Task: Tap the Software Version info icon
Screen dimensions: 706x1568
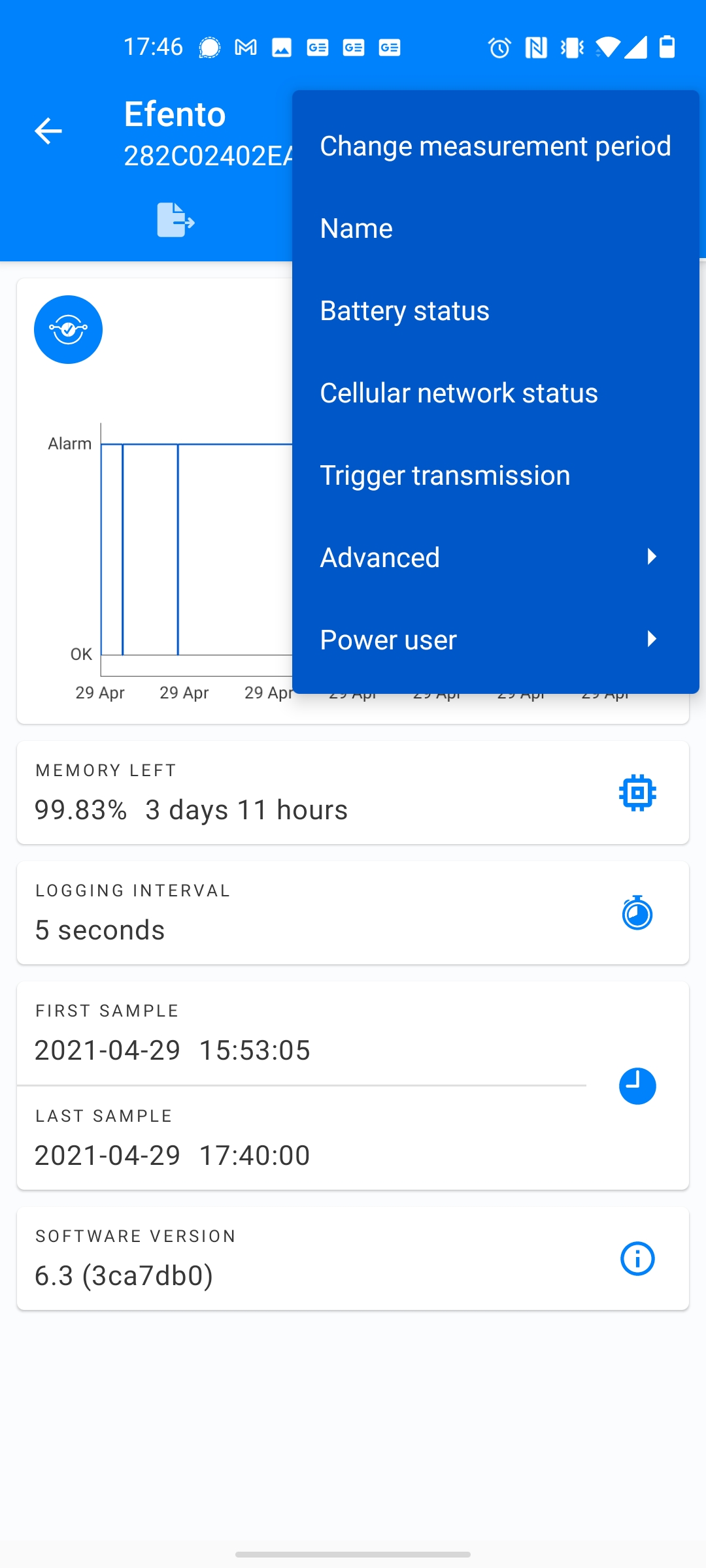Action: (637, 1258)
